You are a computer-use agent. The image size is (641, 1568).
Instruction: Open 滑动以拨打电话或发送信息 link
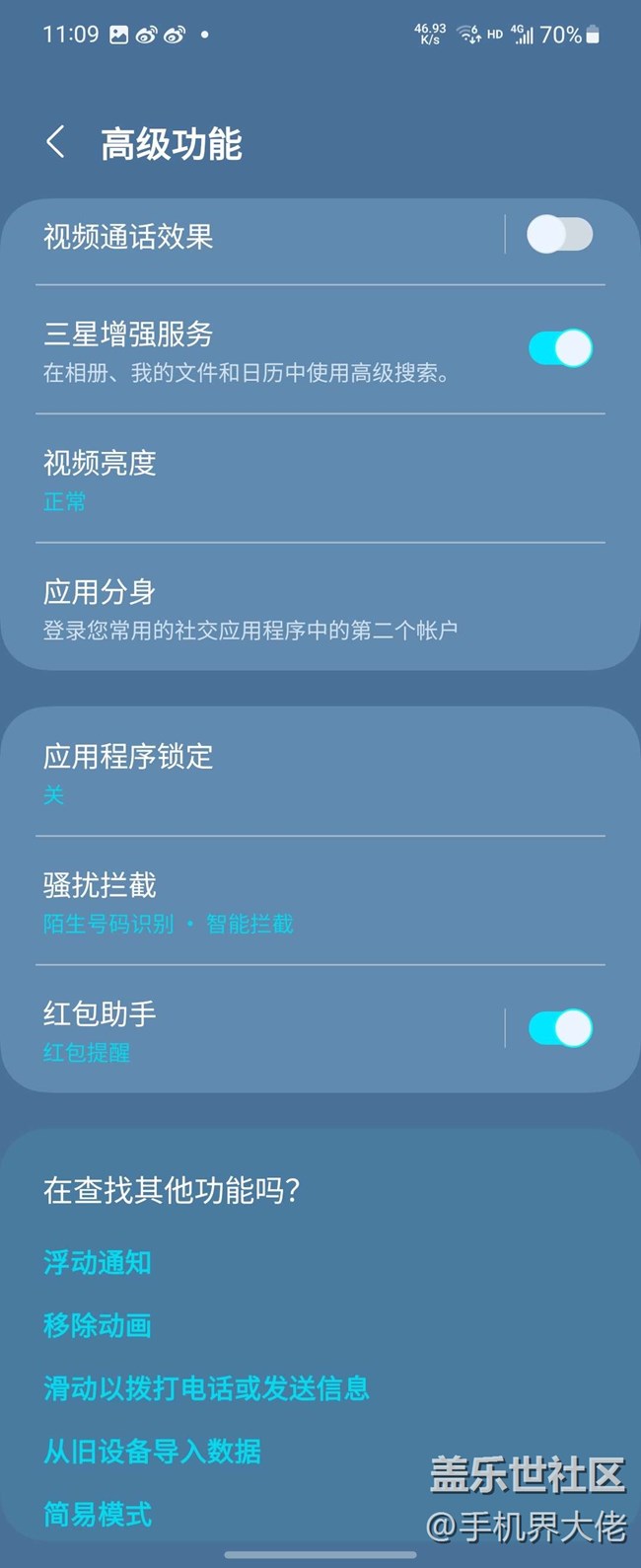click(206, 1388)
